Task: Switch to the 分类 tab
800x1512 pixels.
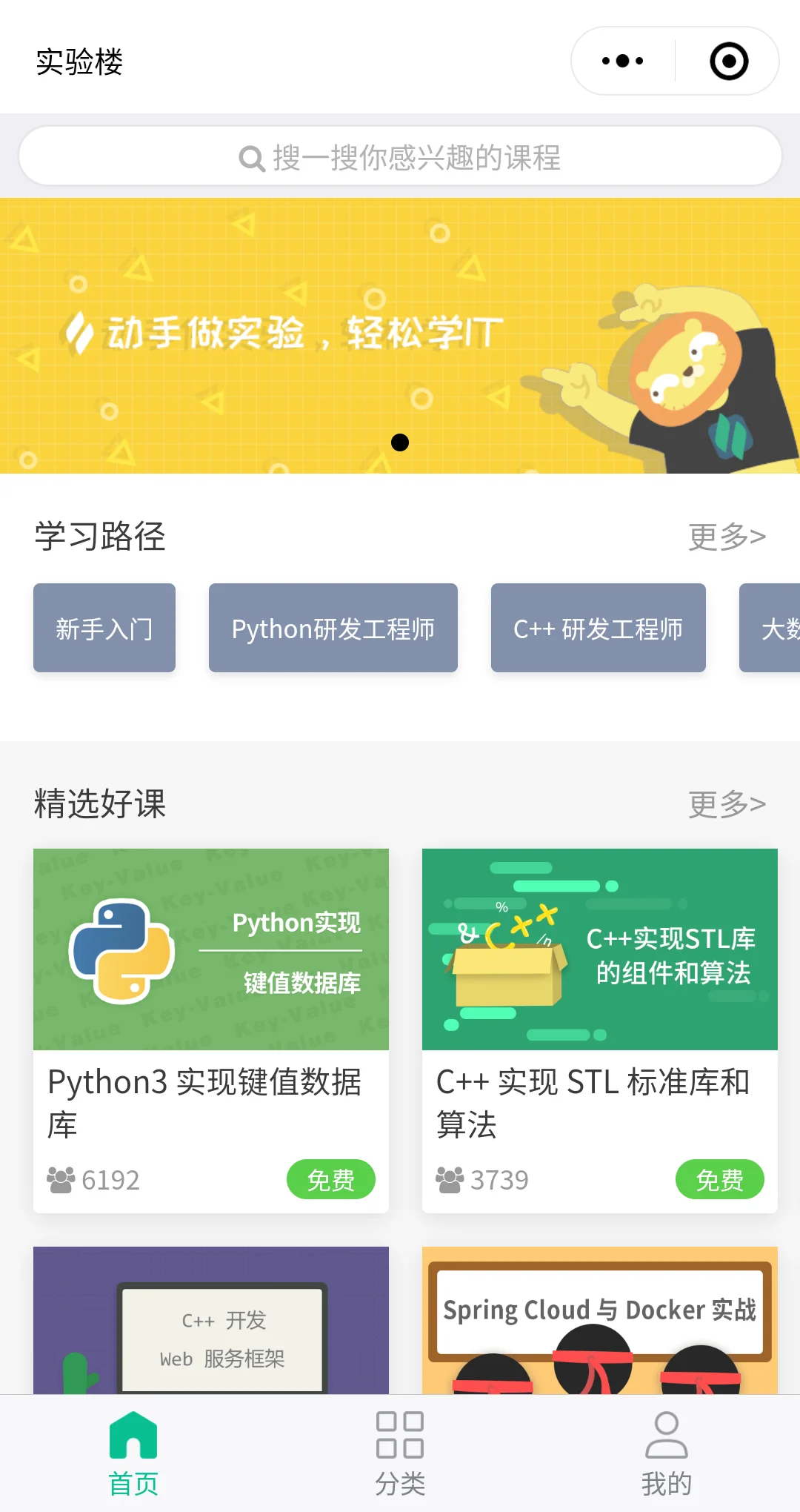Action: (x=400, y=1453)
